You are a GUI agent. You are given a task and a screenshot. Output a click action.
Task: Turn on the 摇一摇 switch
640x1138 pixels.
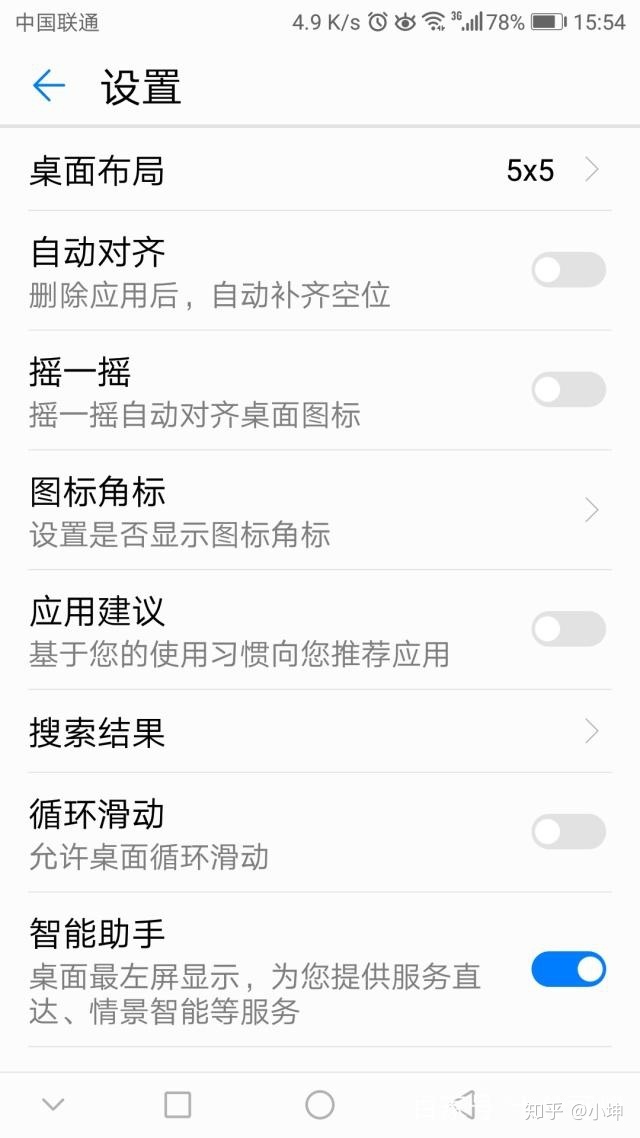(567, 390)
